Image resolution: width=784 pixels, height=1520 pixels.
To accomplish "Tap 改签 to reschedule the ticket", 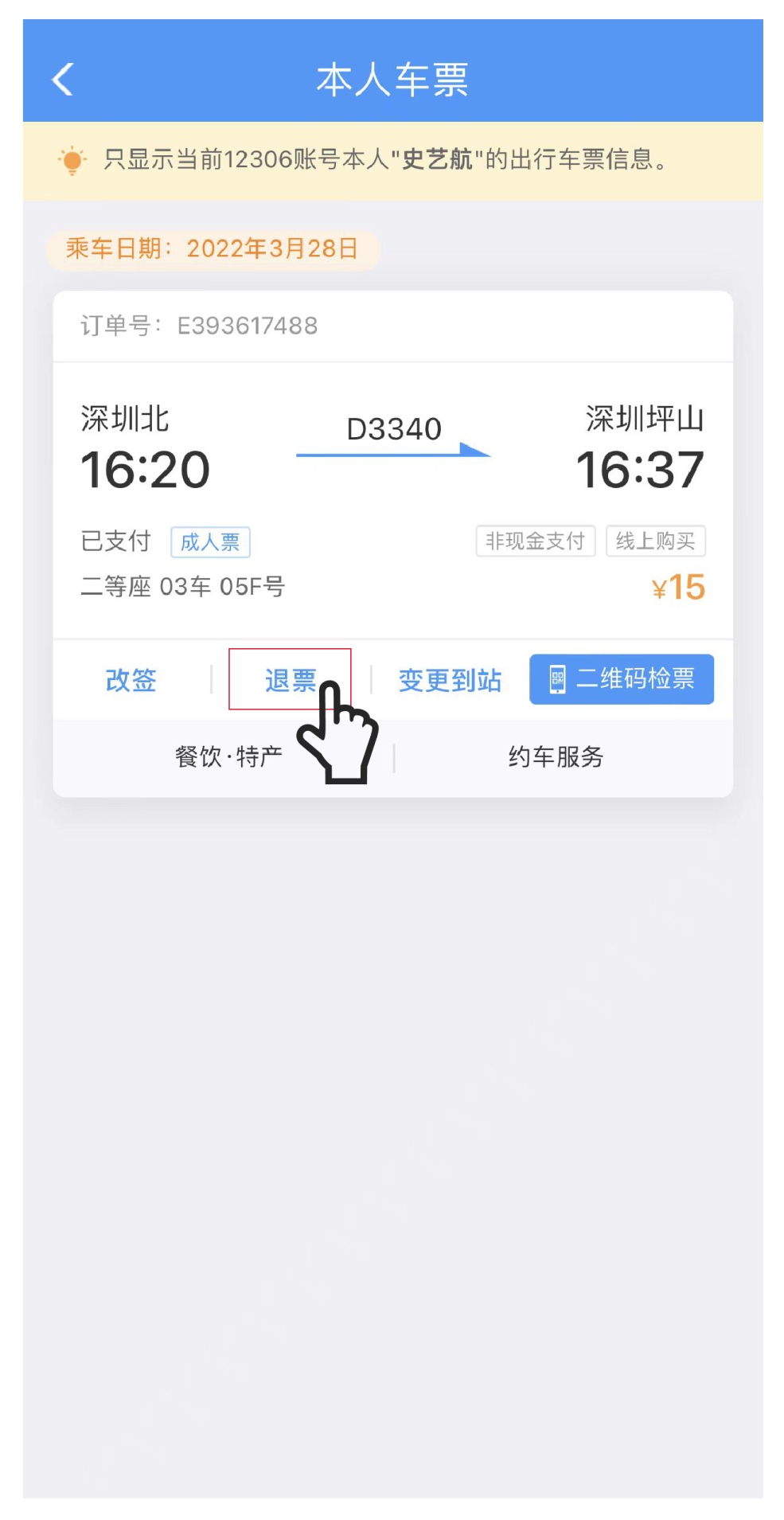I will point(131,680).
